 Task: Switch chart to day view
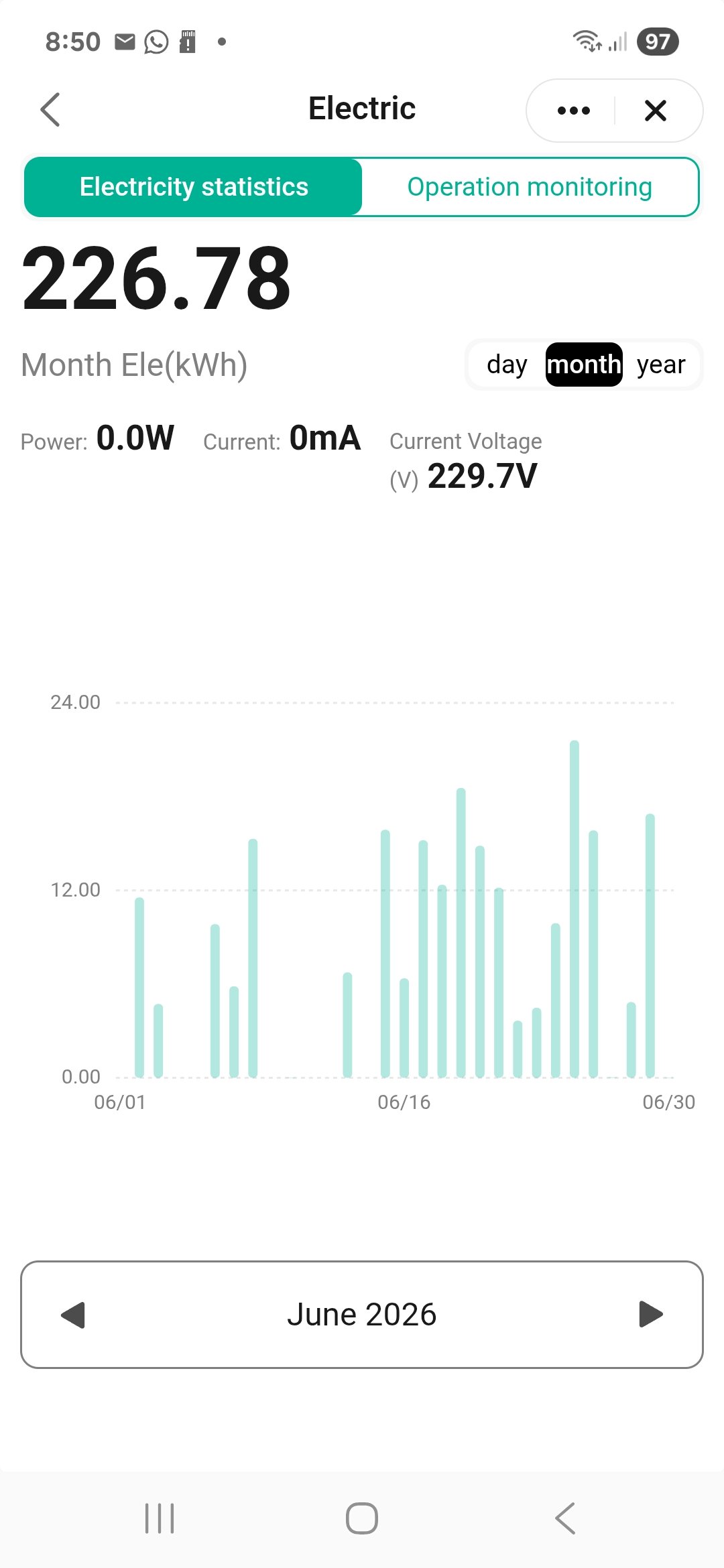507,365
